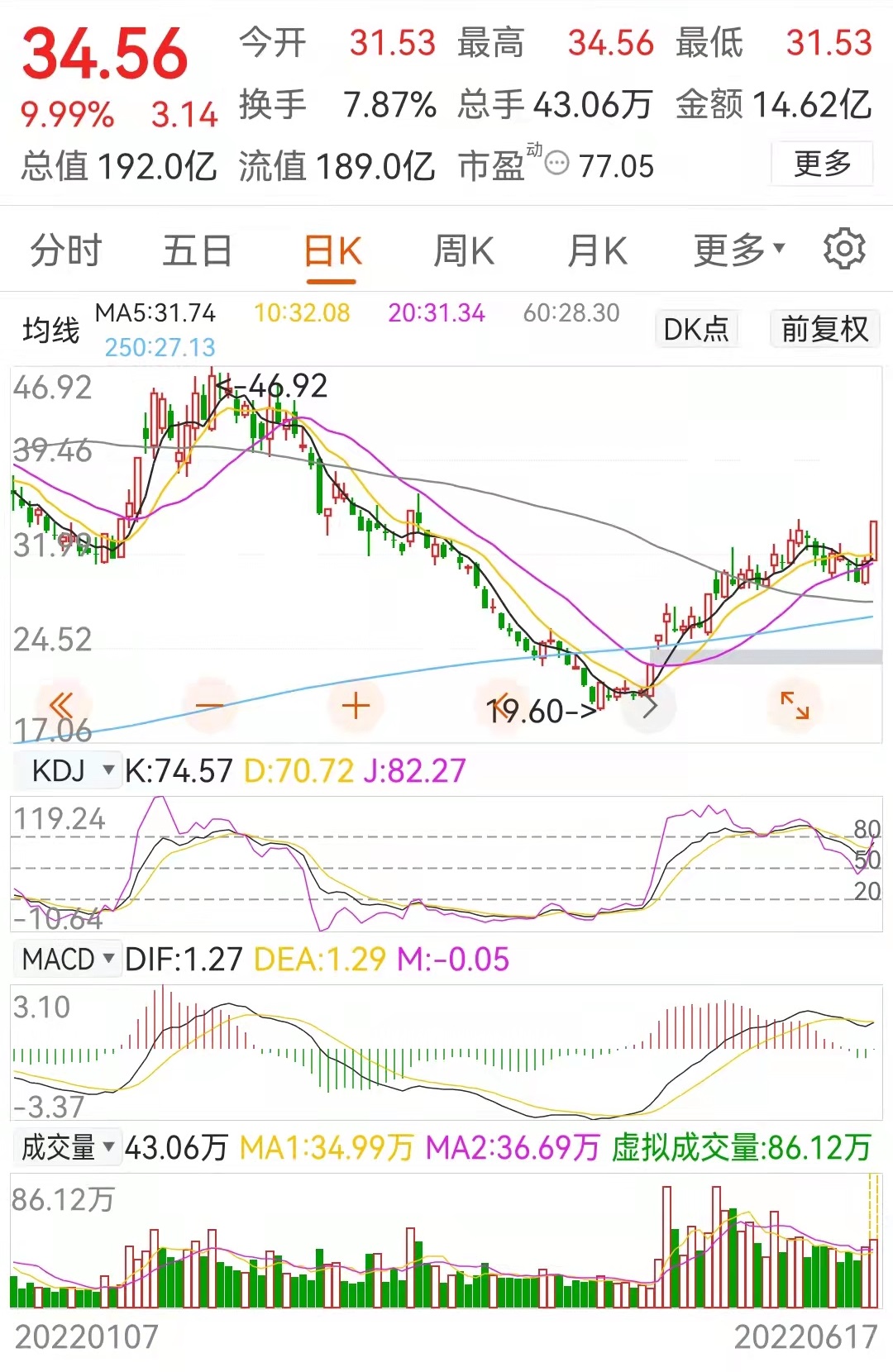Toggle DK点 buy-sell signal display
This screenshot has height=1372, width=893.
point(696,329)
